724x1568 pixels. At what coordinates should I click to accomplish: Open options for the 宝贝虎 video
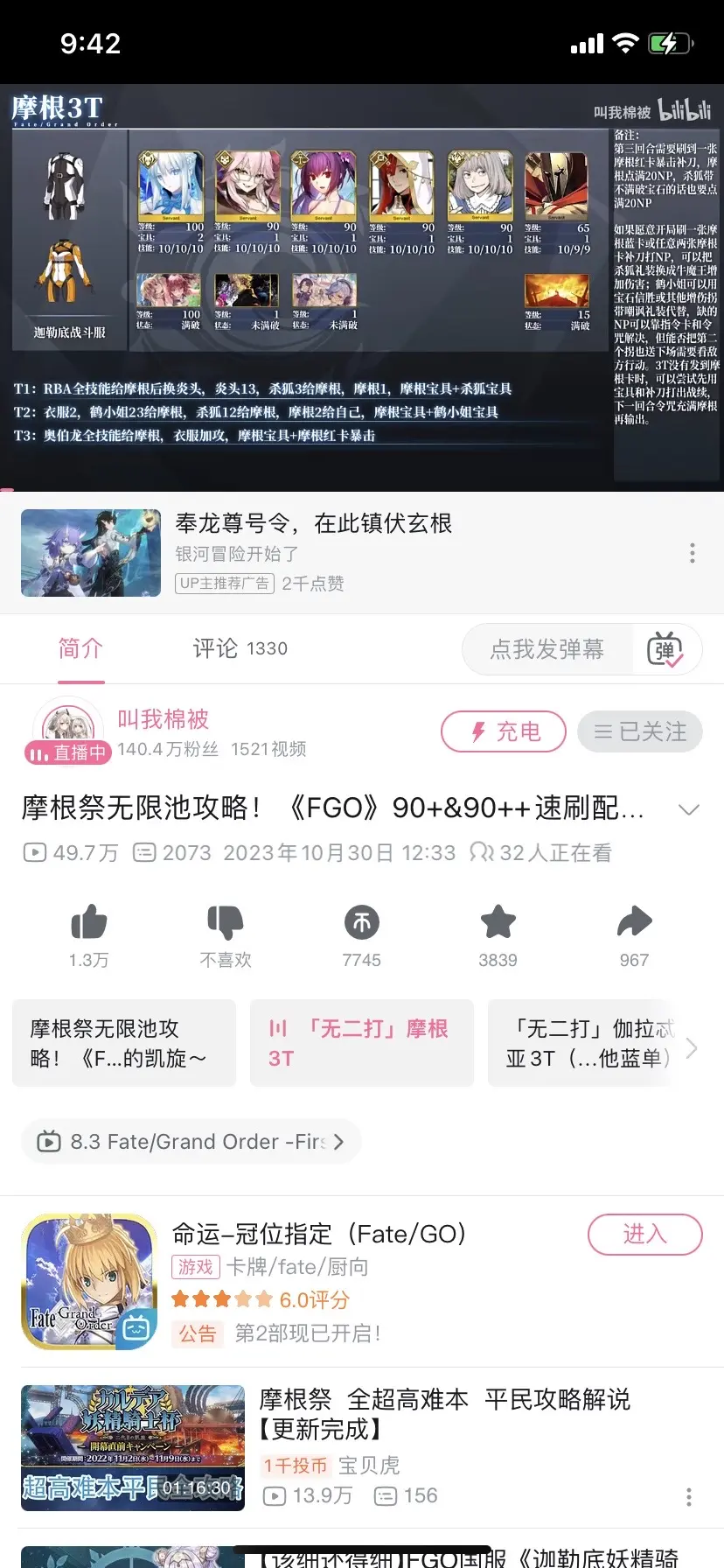click(689, 1496)
